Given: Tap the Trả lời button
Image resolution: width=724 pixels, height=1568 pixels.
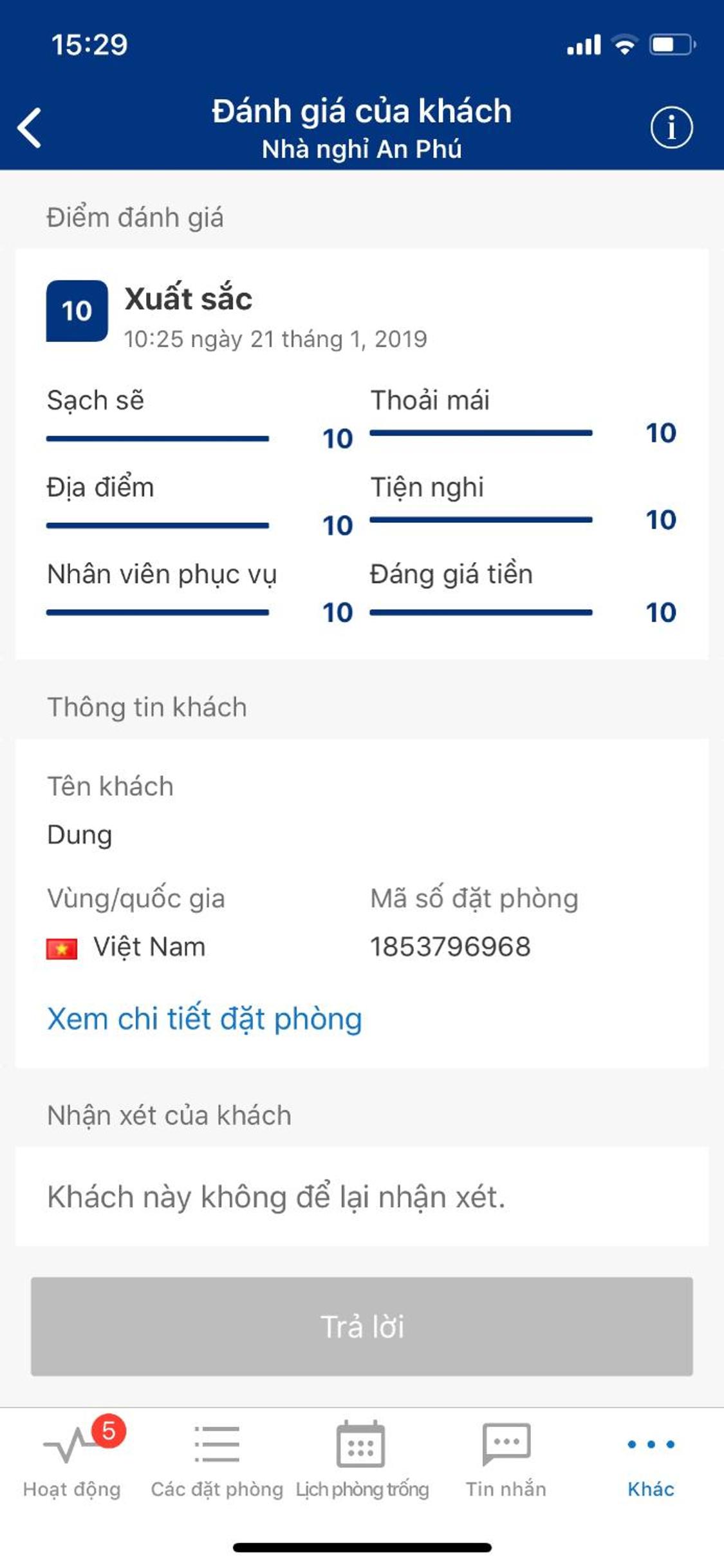Looking at the screenshot, I should (x=362, y=1327).
